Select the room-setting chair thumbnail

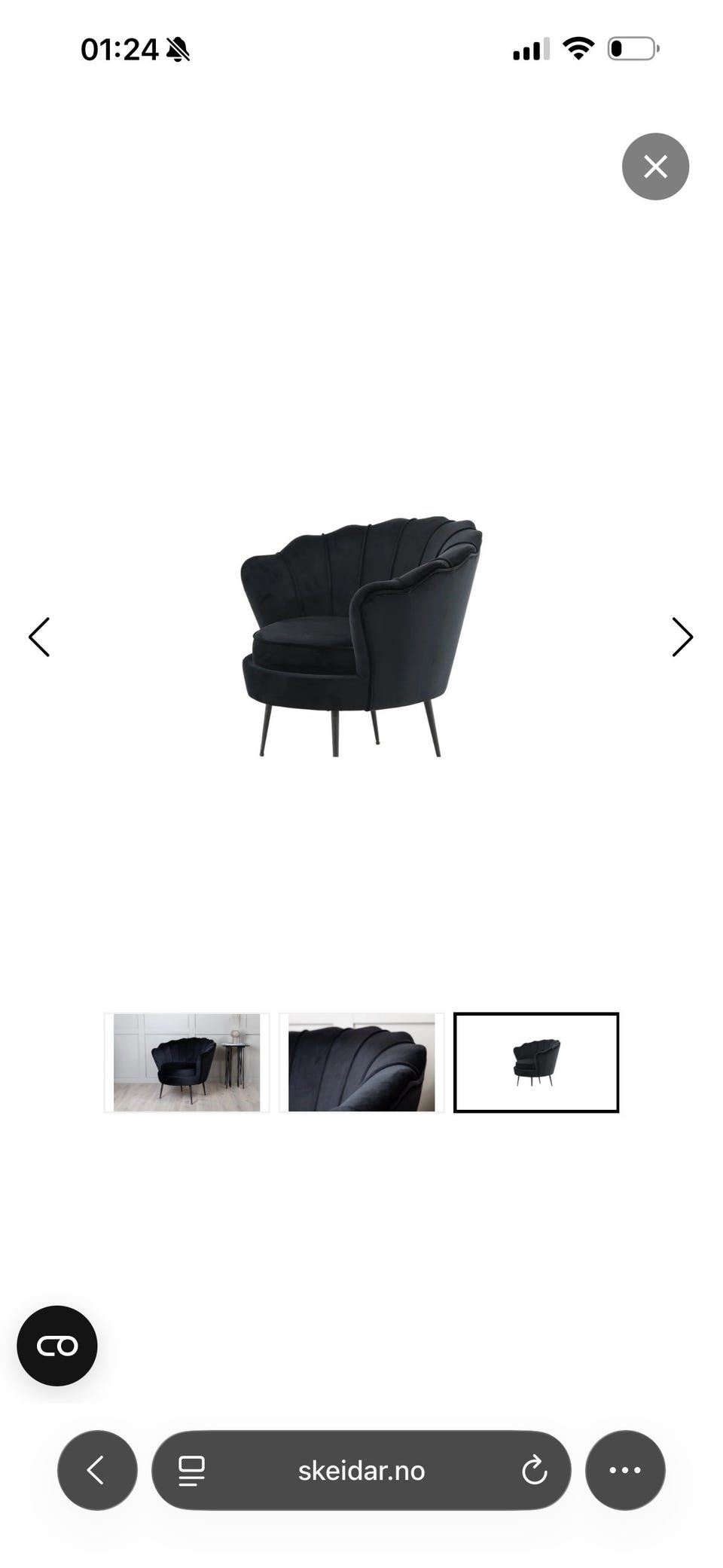[187, 1062]
